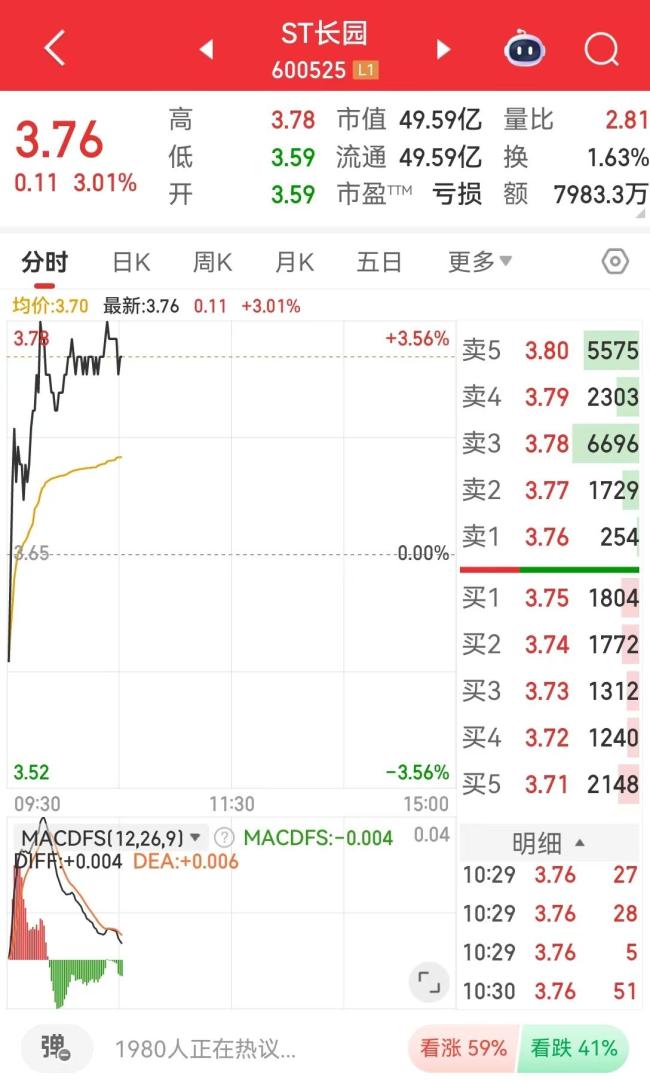The width and height of the screenshot is (650, 1080).
Task: Go back to the previous screen
Action: (55, 48)
